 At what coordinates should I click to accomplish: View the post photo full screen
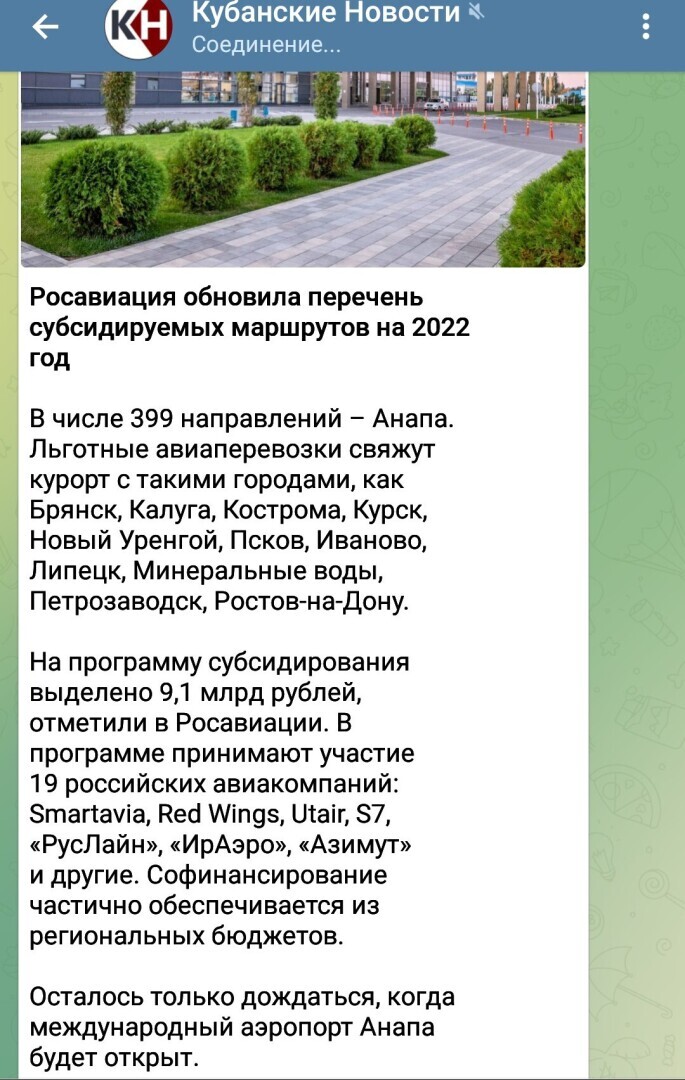coord(303,168)
